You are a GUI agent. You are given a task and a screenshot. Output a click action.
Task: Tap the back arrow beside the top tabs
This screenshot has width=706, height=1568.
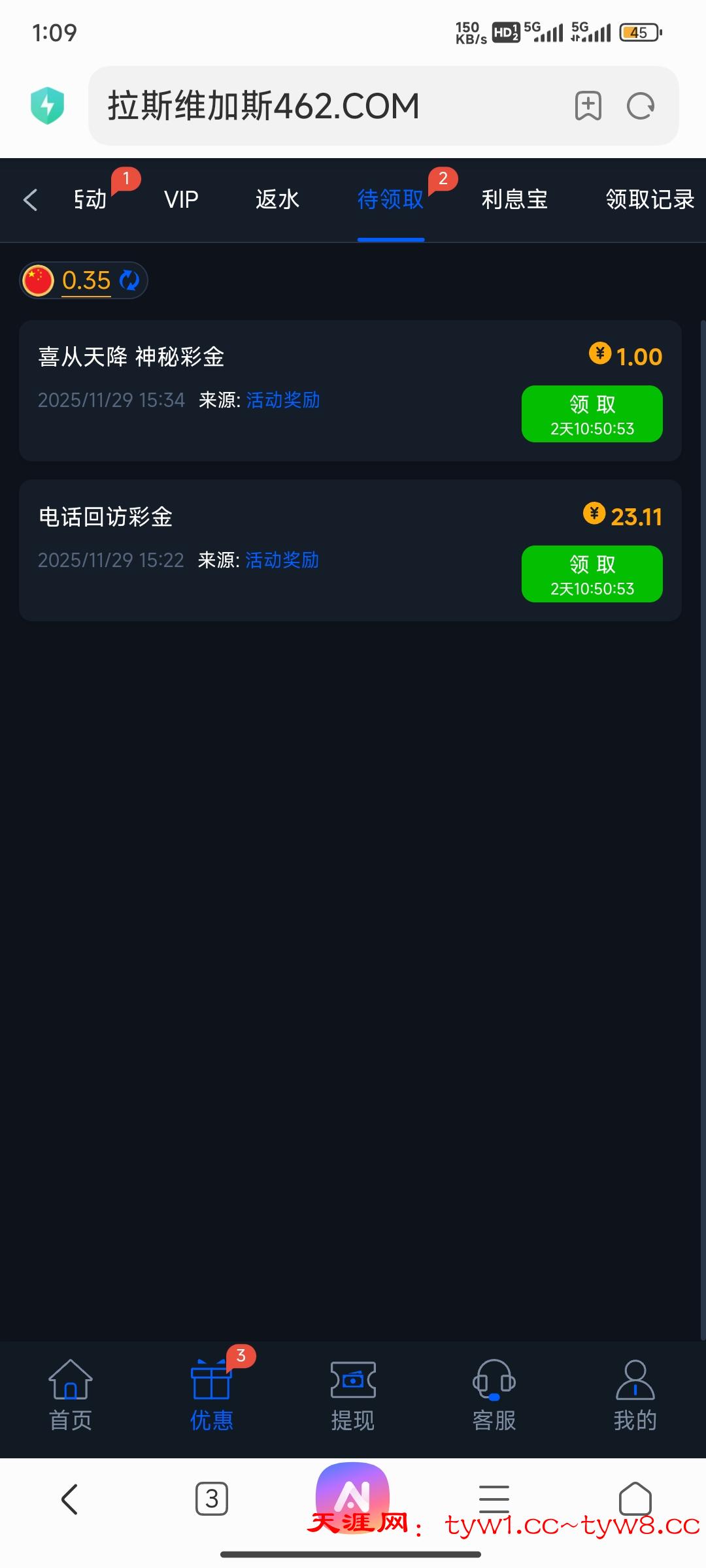pyautogui.click(x=30, y=200)
